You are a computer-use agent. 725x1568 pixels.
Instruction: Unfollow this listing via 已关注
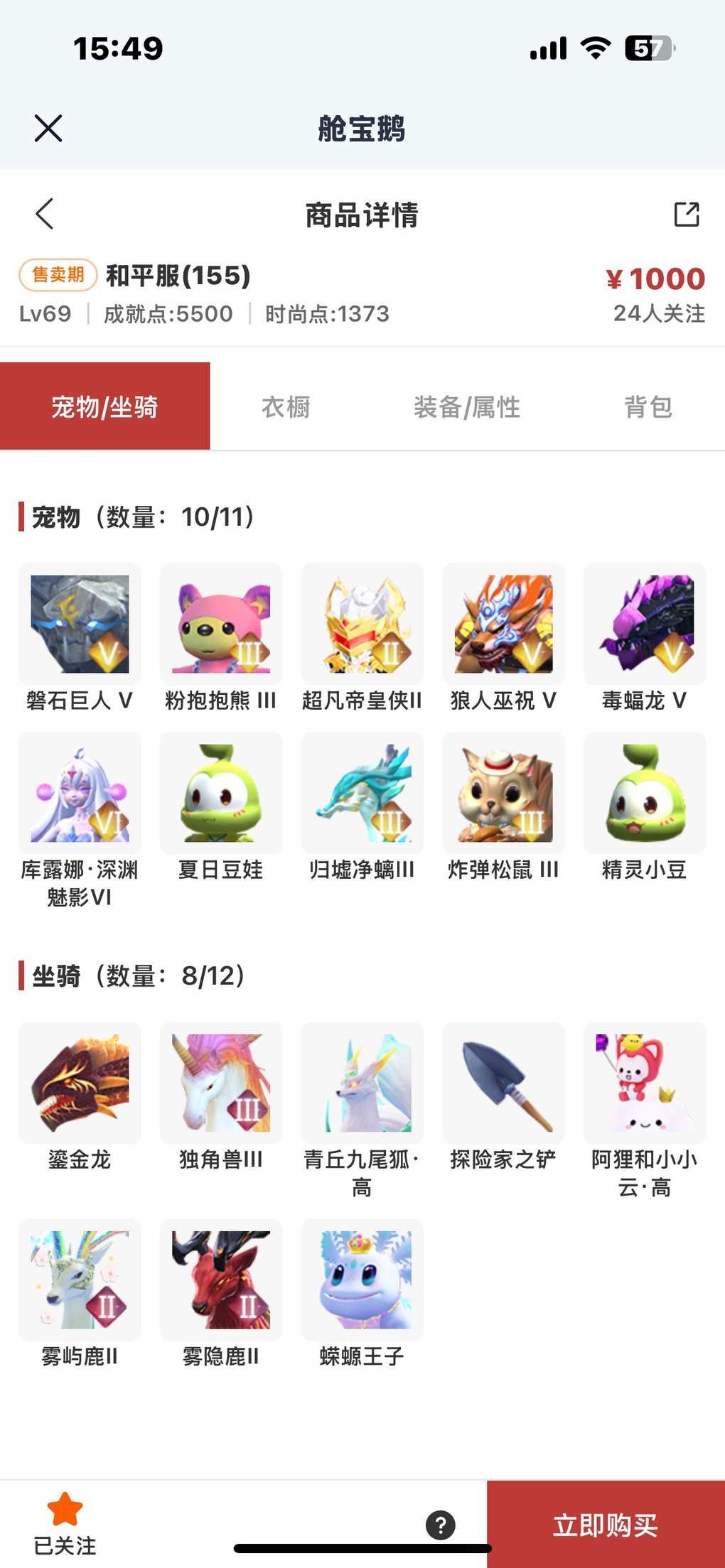pyautogui.click(x=65, y=1523)
